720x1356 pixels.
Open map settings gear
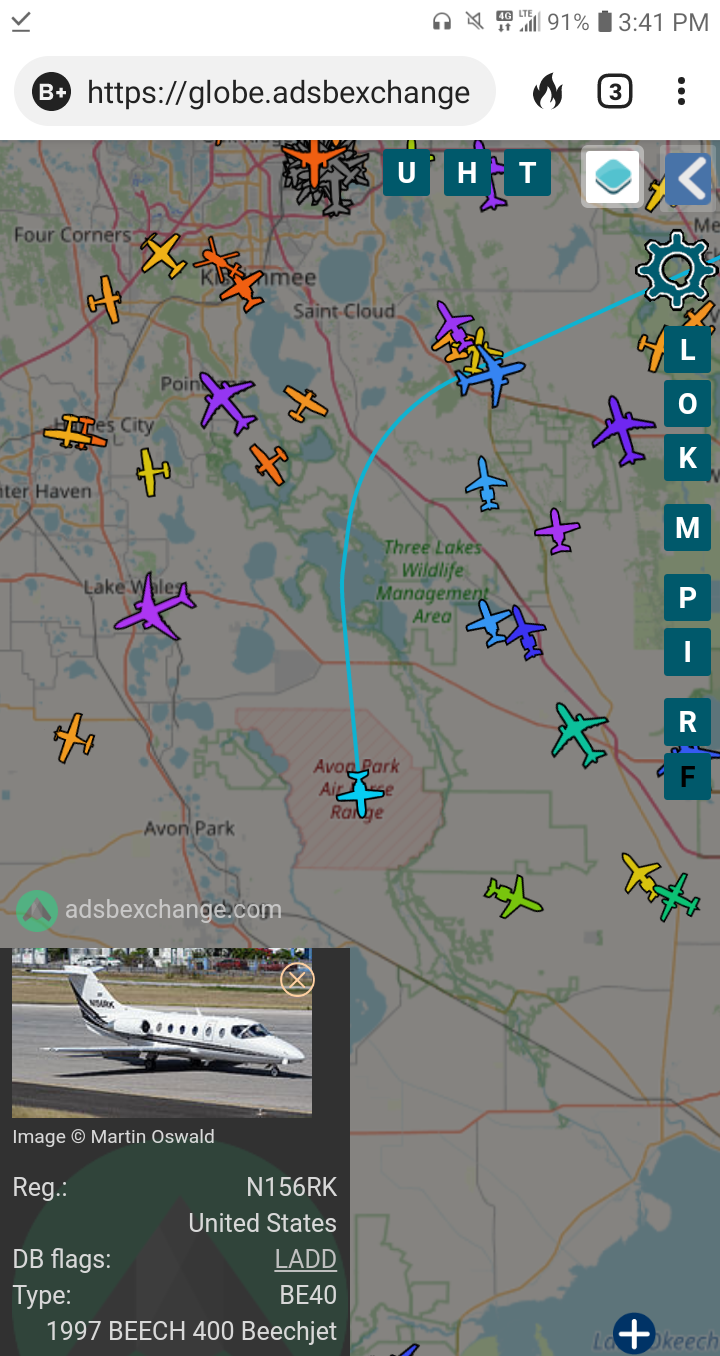[x=676, y=268]
